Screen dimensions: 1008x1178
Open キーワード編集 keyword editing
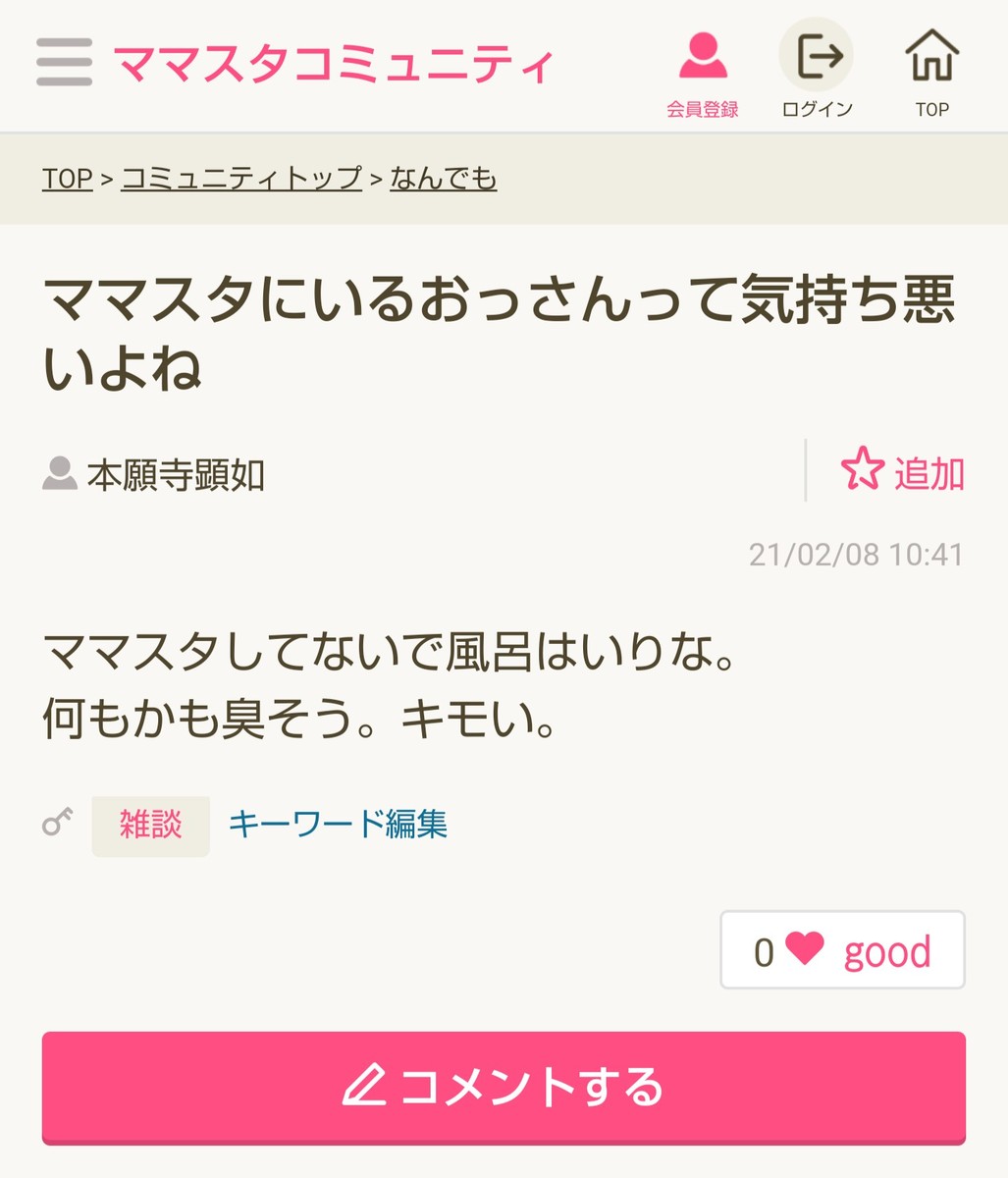pyautogui.click(x=338, y=824)
